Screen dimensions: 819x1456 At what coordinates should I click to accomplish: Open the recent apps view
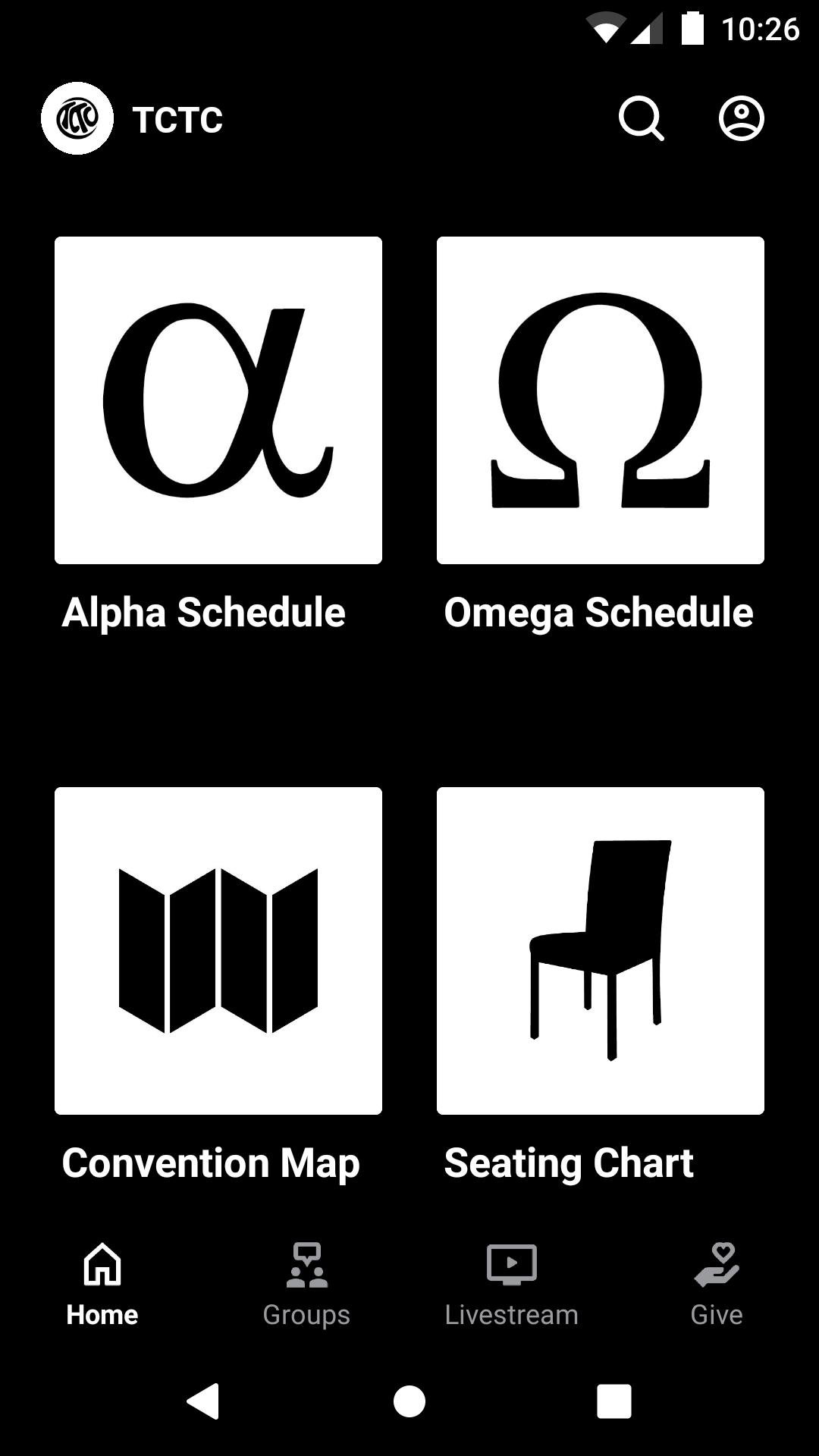pyautogui.click(x=613, y=1401)
